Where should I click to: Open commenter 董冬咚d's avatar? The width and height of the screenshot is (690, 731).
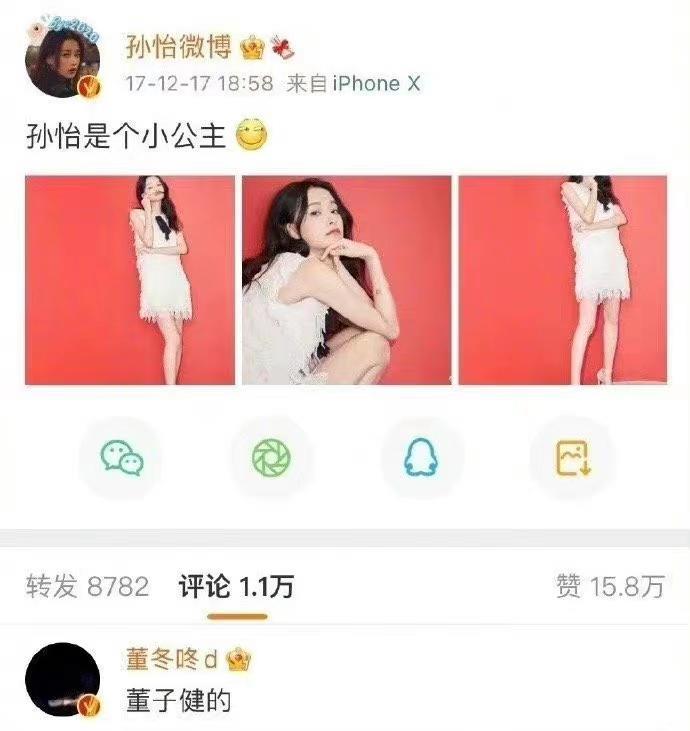click(x=62, y=681)
